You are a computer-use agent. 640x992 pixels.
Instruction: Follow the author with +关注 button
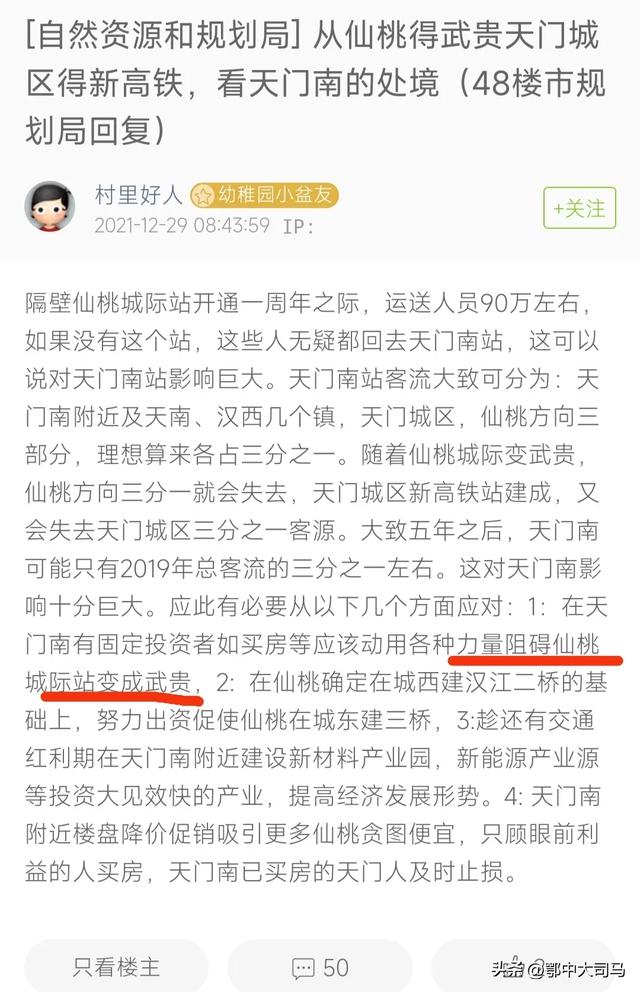[579, 208]
